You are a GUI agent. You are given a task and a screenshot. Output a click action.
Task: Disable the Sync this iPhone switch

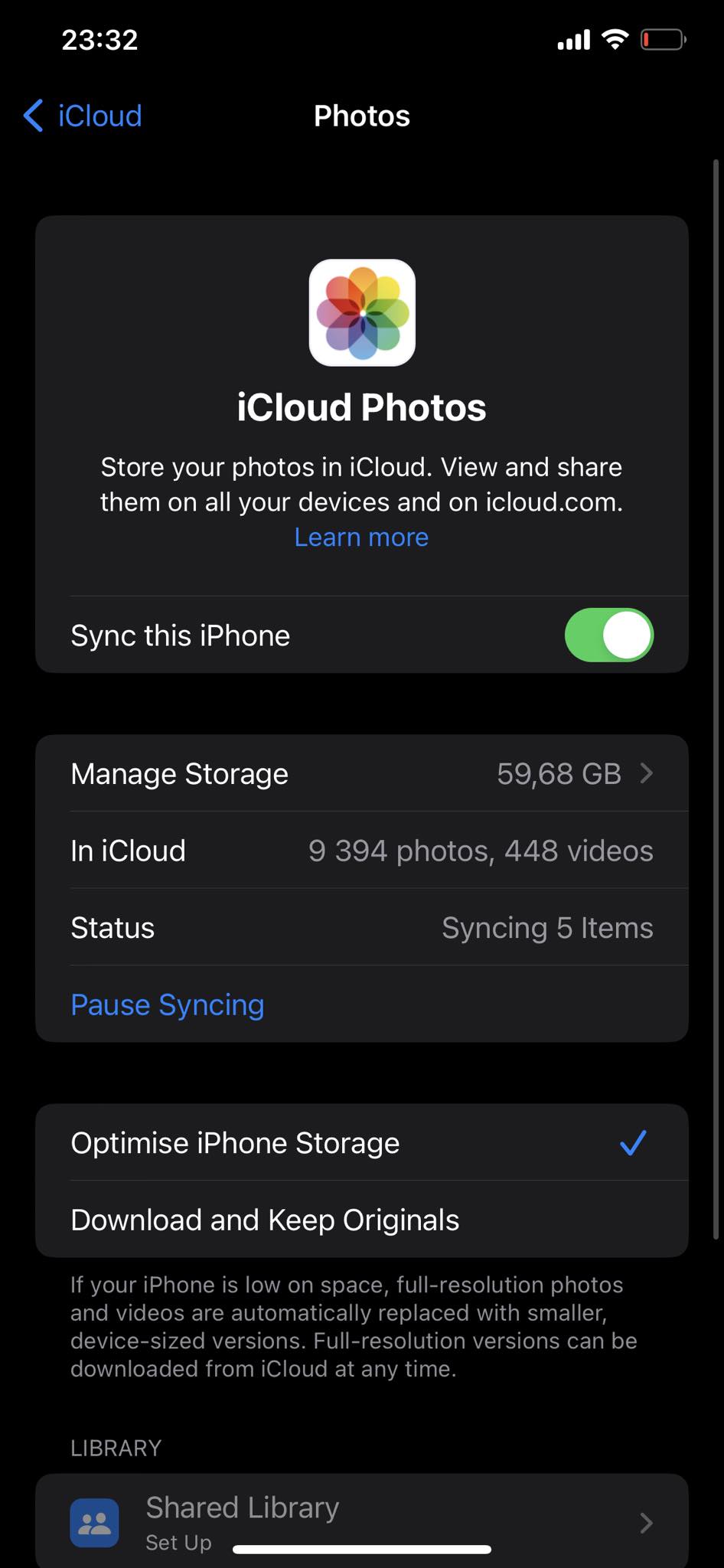608,635
